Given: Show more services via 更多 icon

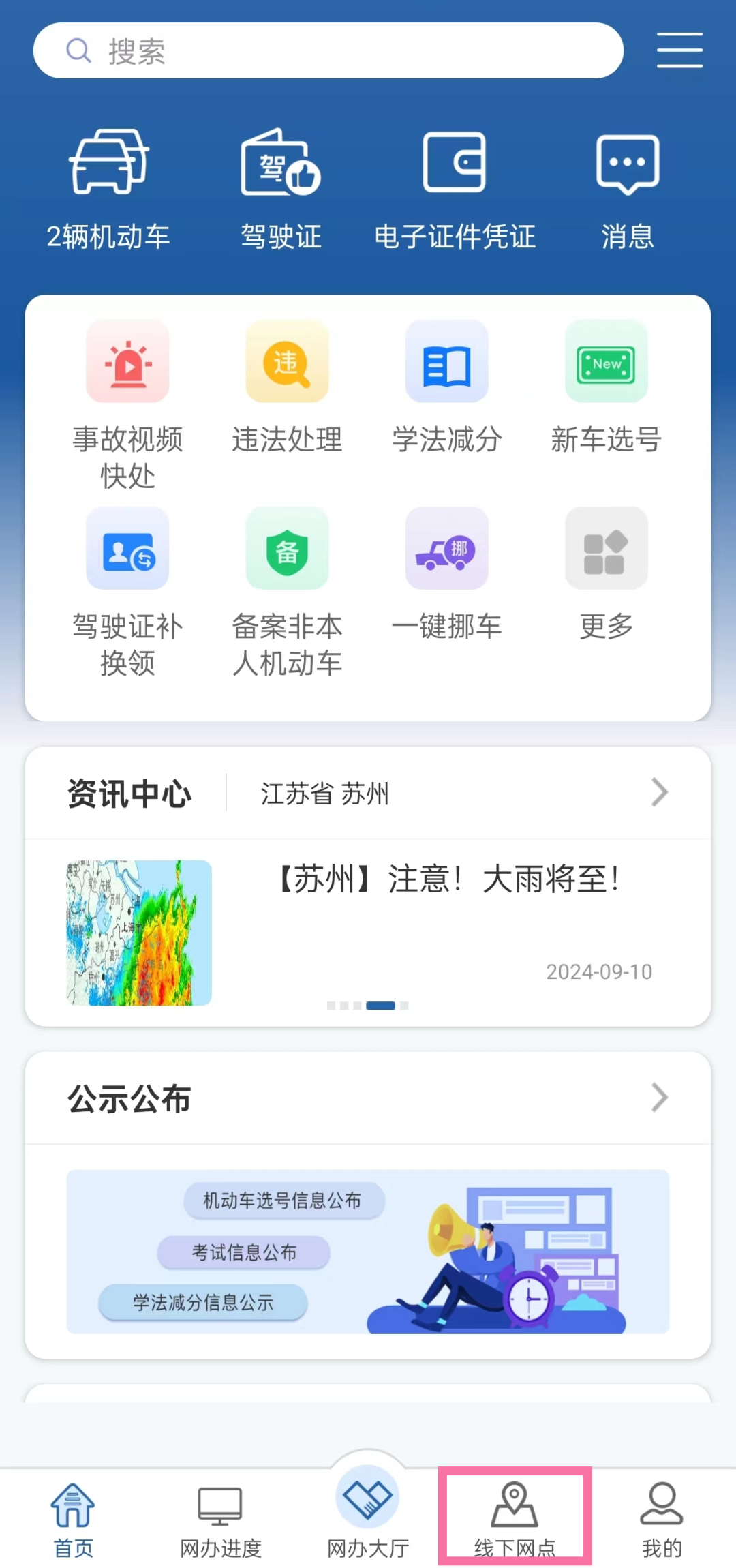Looking at the screenshot, I should point(606,549).
